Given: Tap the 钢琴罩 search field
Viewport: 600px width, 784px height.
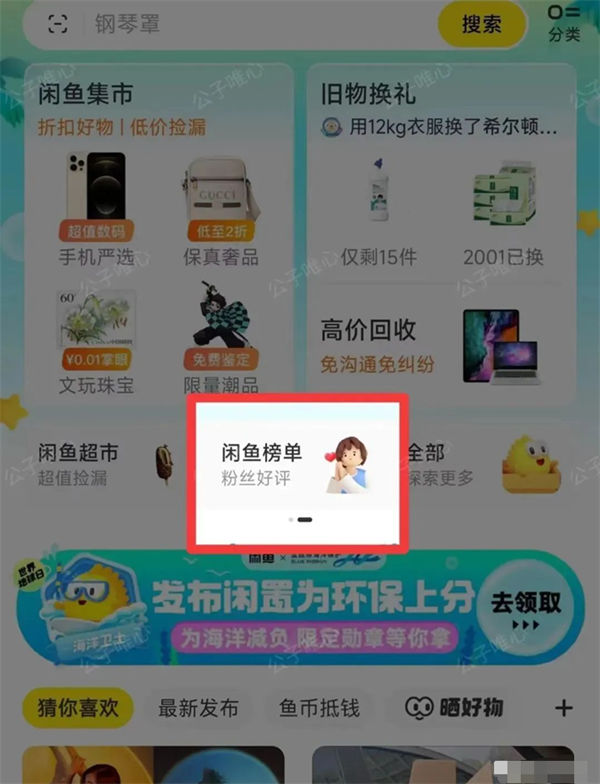Looking at the screenshot, I should [x=250, y=24].
